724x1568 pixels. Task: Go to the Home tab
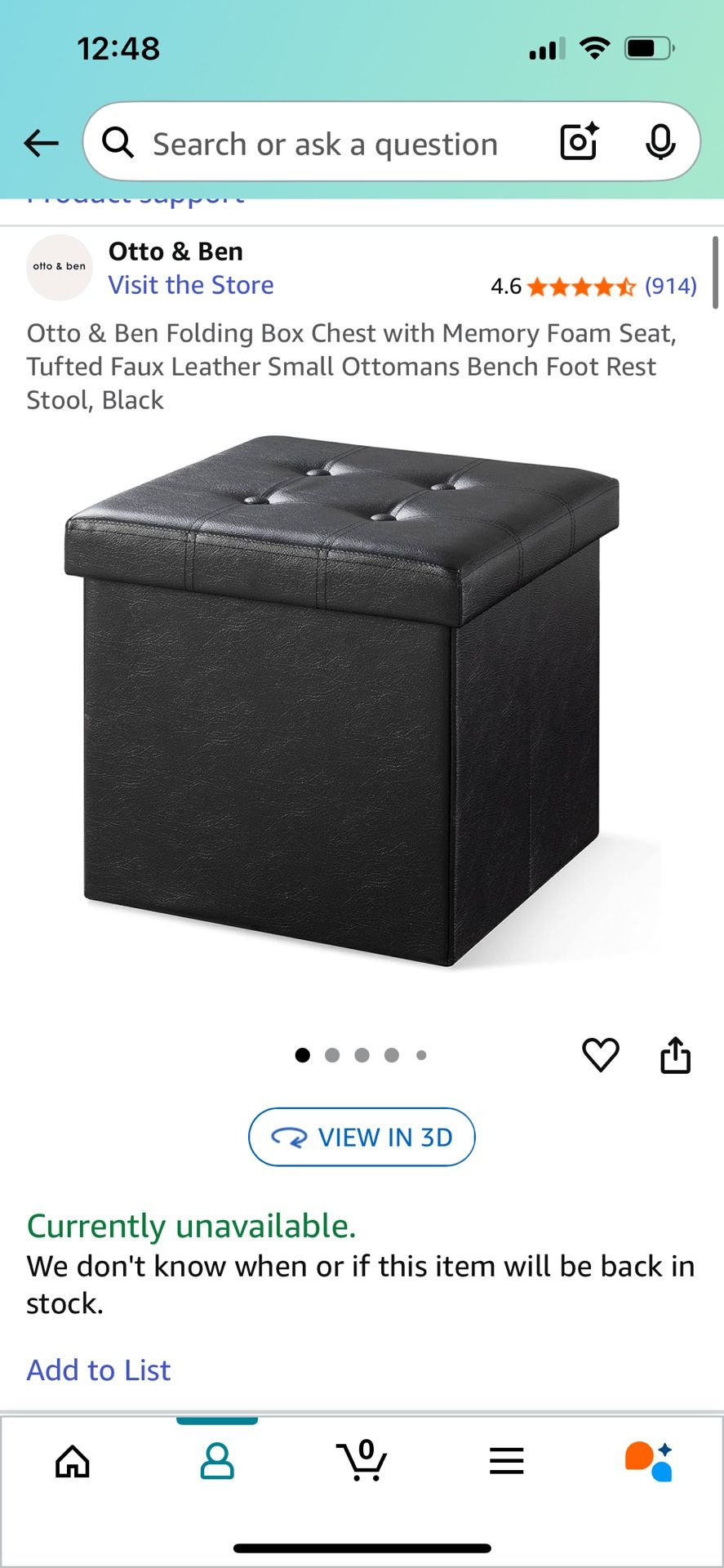[x=73, y=1461]
